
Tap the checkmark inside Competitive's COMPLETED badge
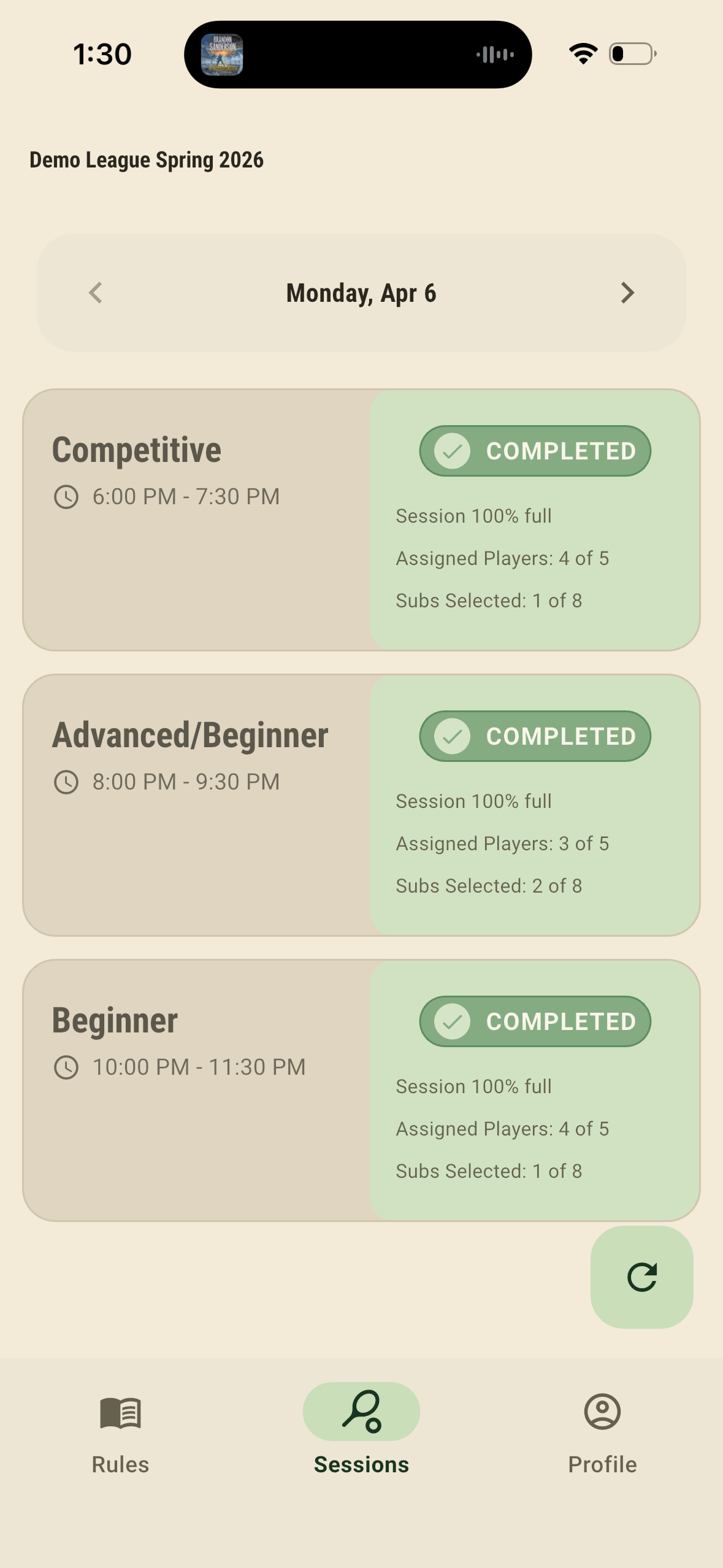point(451,451)
